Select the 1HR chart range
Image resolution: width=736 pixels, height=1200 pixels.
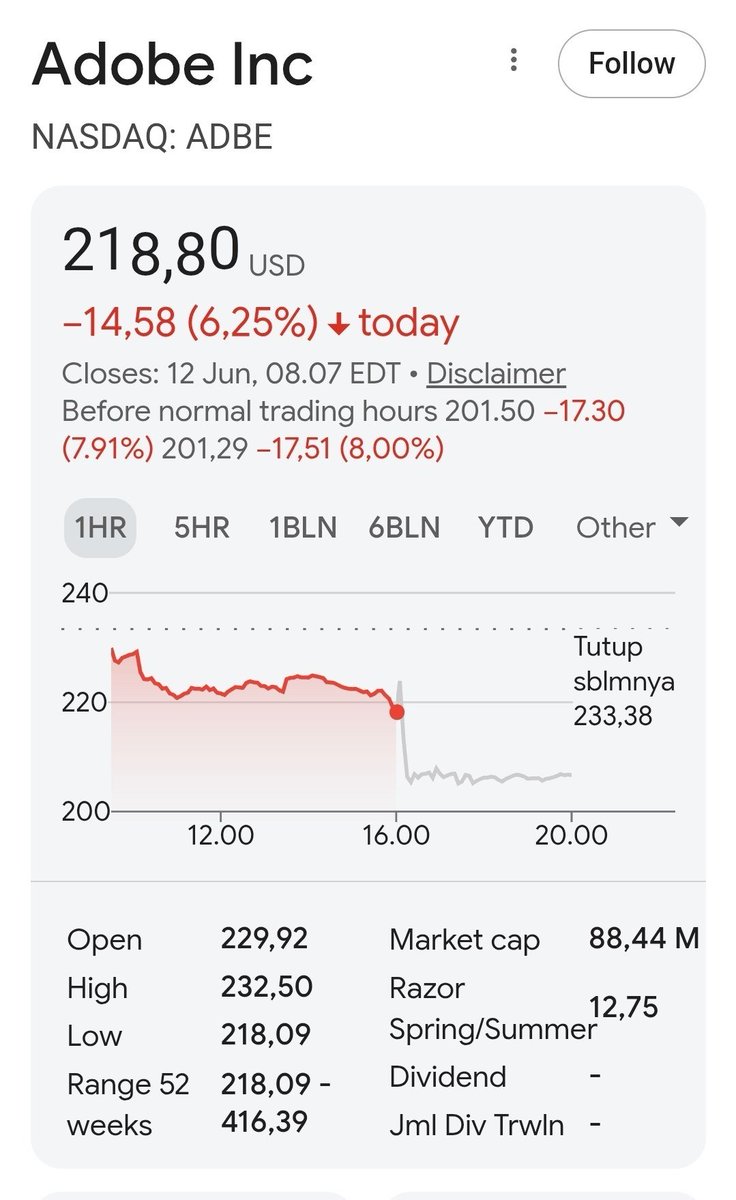100,527
